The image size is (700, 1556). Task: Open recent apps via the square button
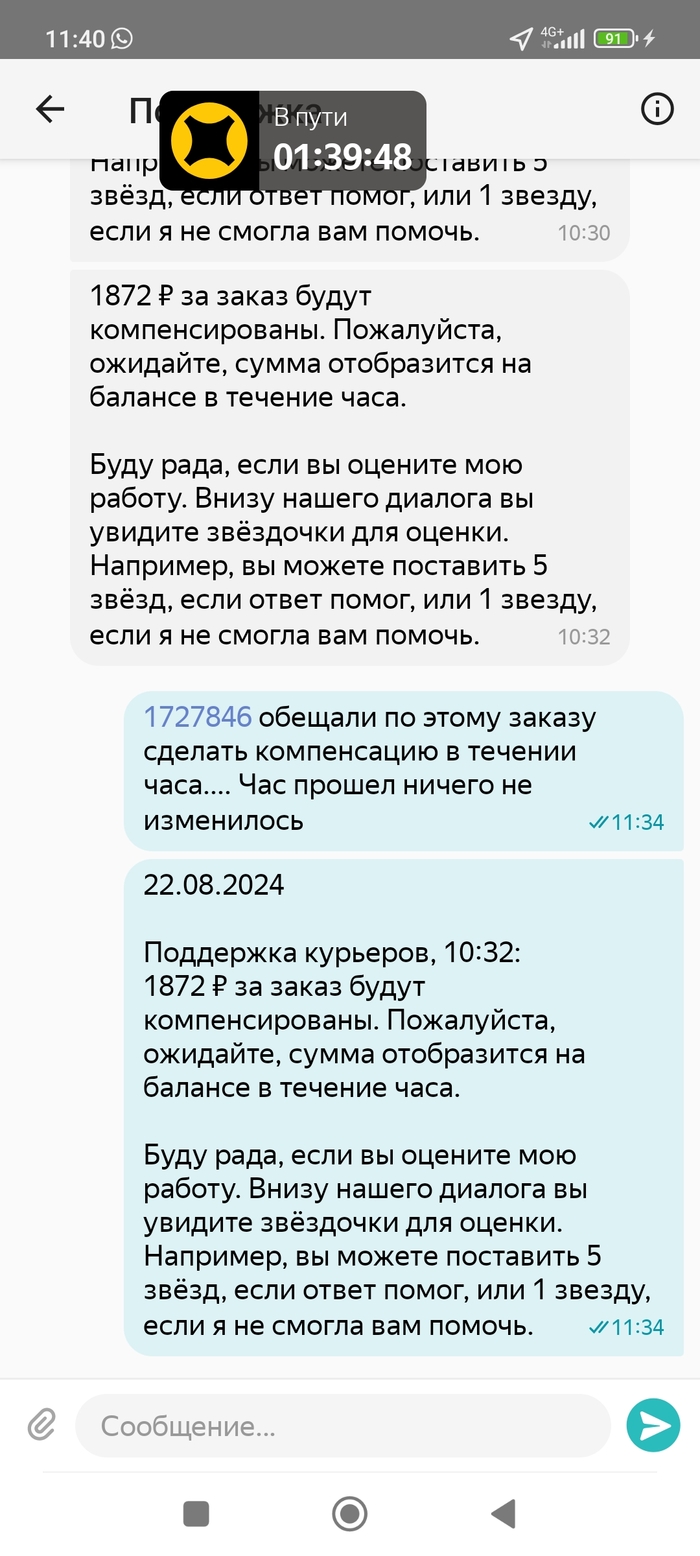pyautogui.click(x=196, y=1513)
